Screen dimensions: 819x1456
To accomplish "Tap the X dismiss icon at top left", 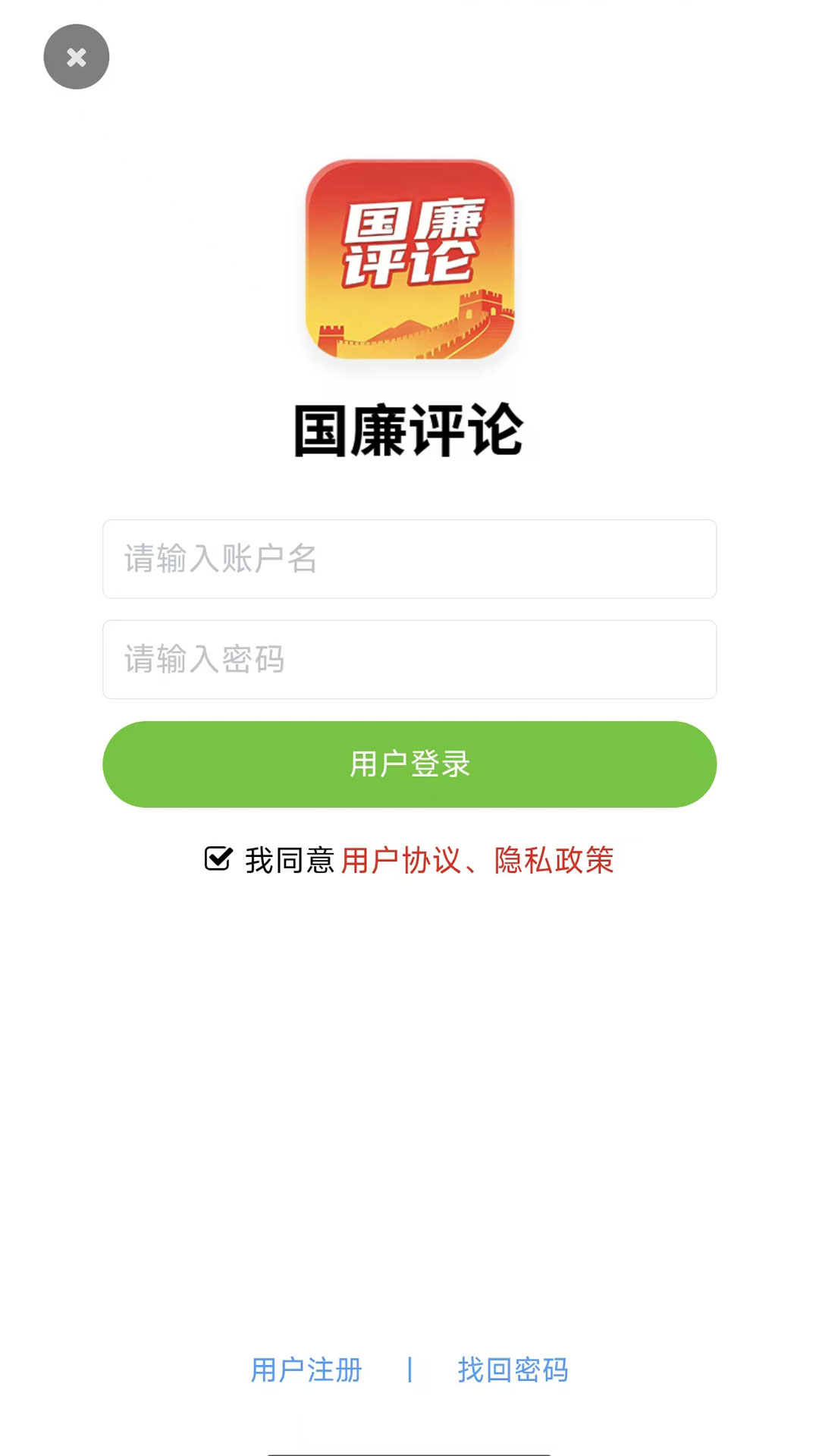I will [x=76, y=57].
